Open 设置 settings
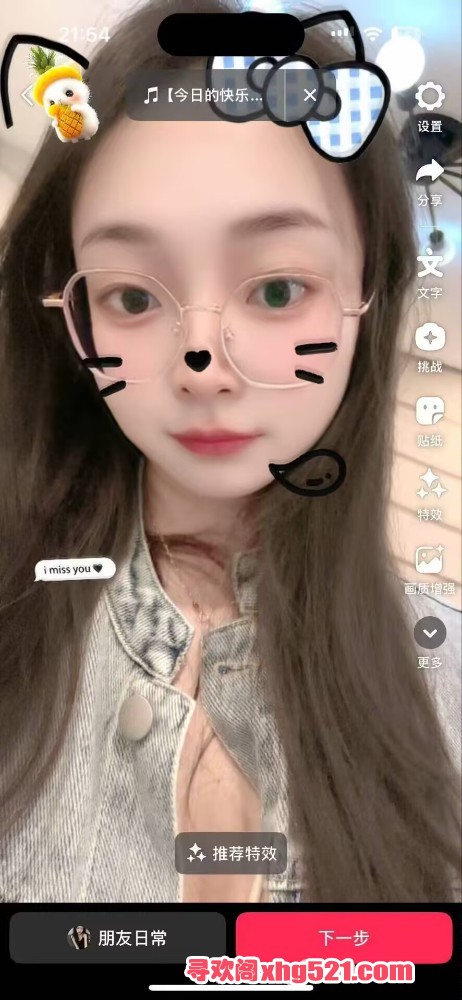This screenshot has height=1000, width=462. click(x=430, y=107)
